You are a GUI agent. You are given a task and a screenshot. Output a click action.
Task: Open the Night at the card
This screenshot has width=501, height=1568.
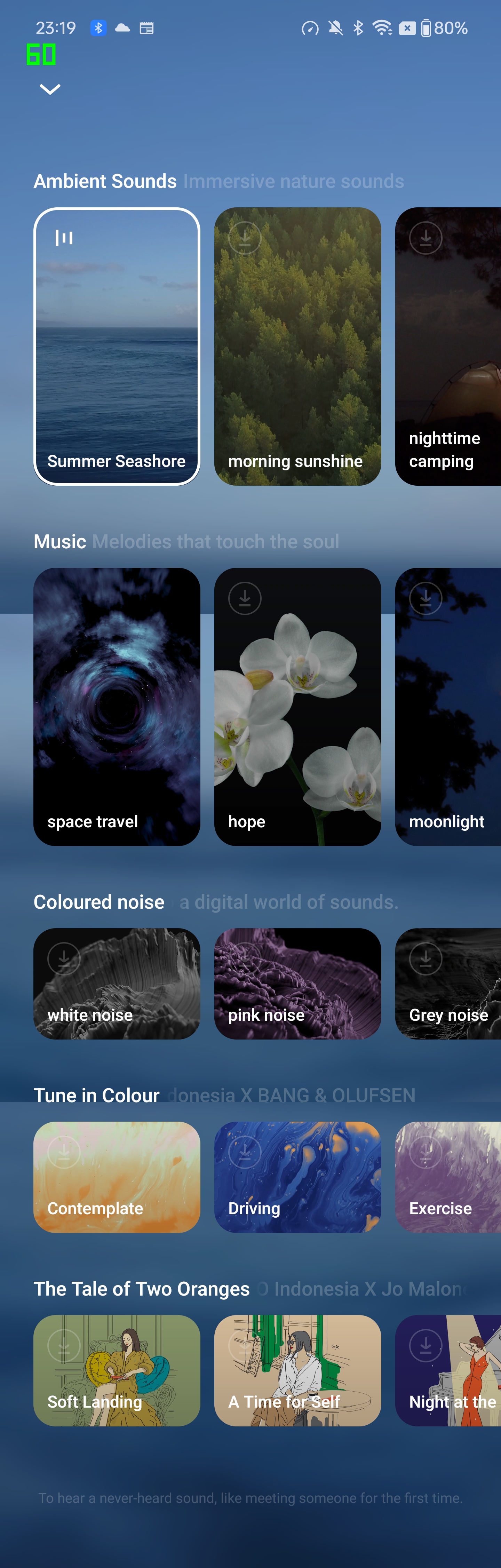click(448, 1370)
